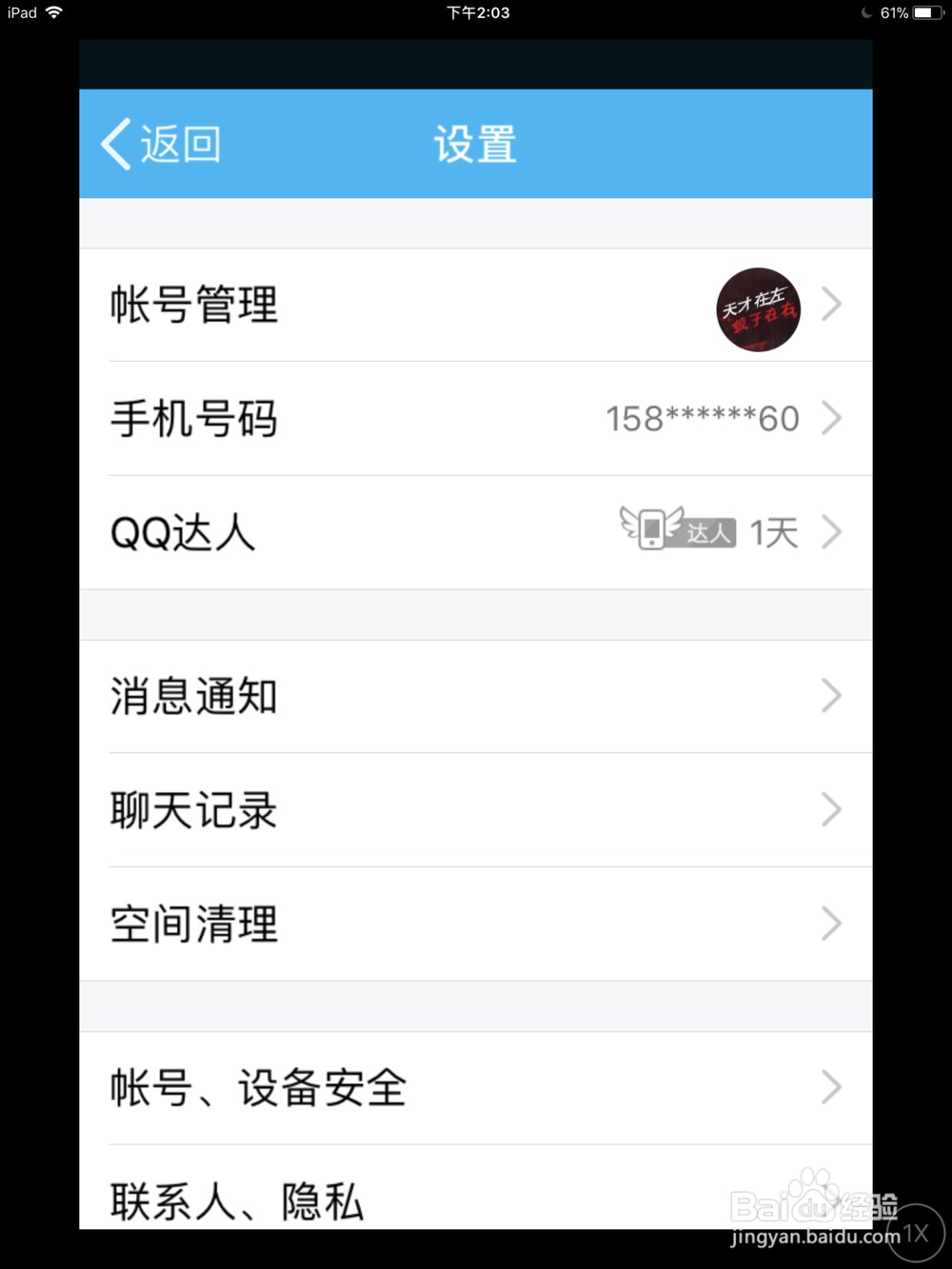Tap the back chevron icon in the header
The image size is (952, 1269).
coord(114,143)
